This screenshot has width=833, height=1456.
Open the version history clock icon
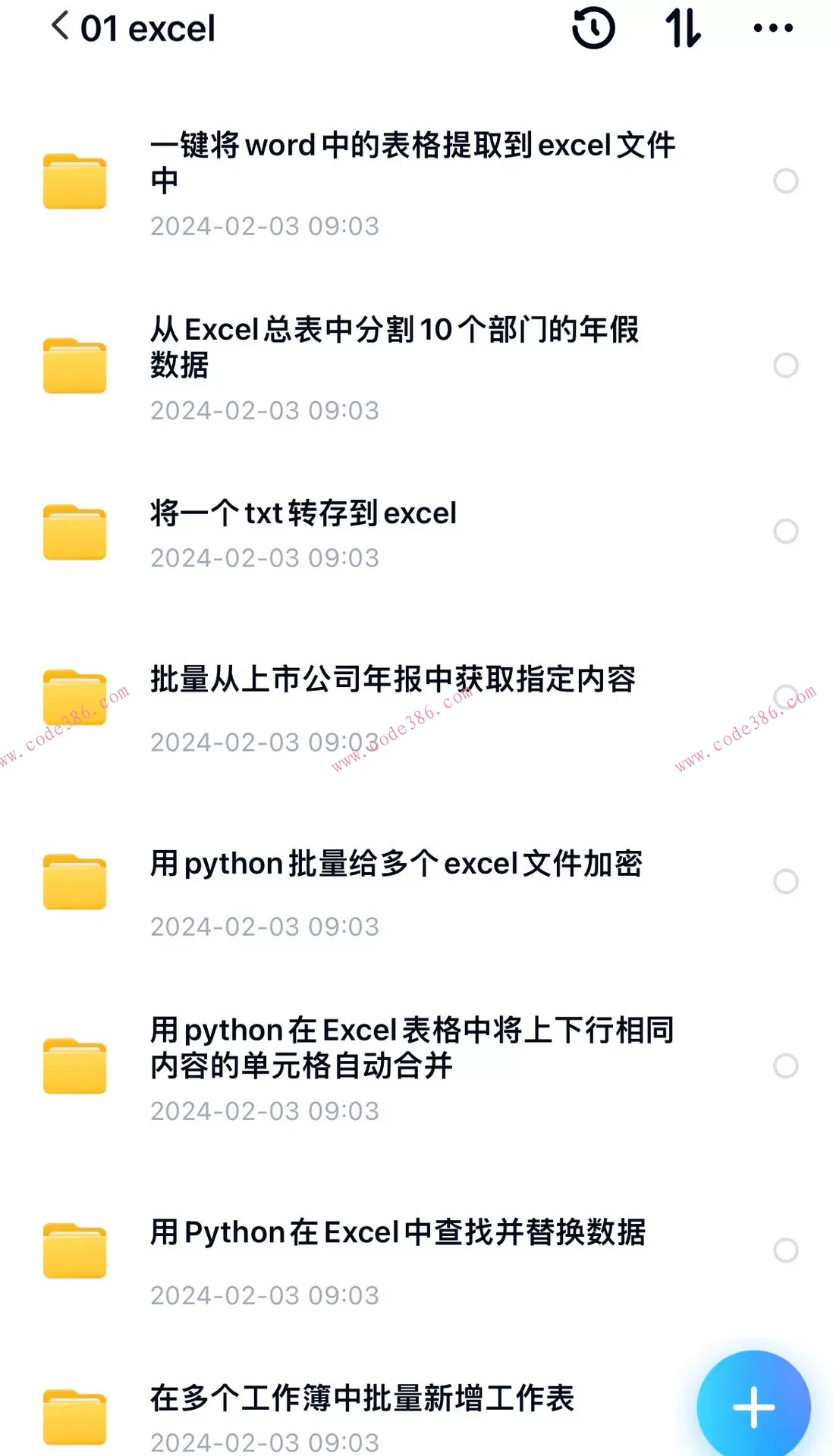[x=593, y=28]
